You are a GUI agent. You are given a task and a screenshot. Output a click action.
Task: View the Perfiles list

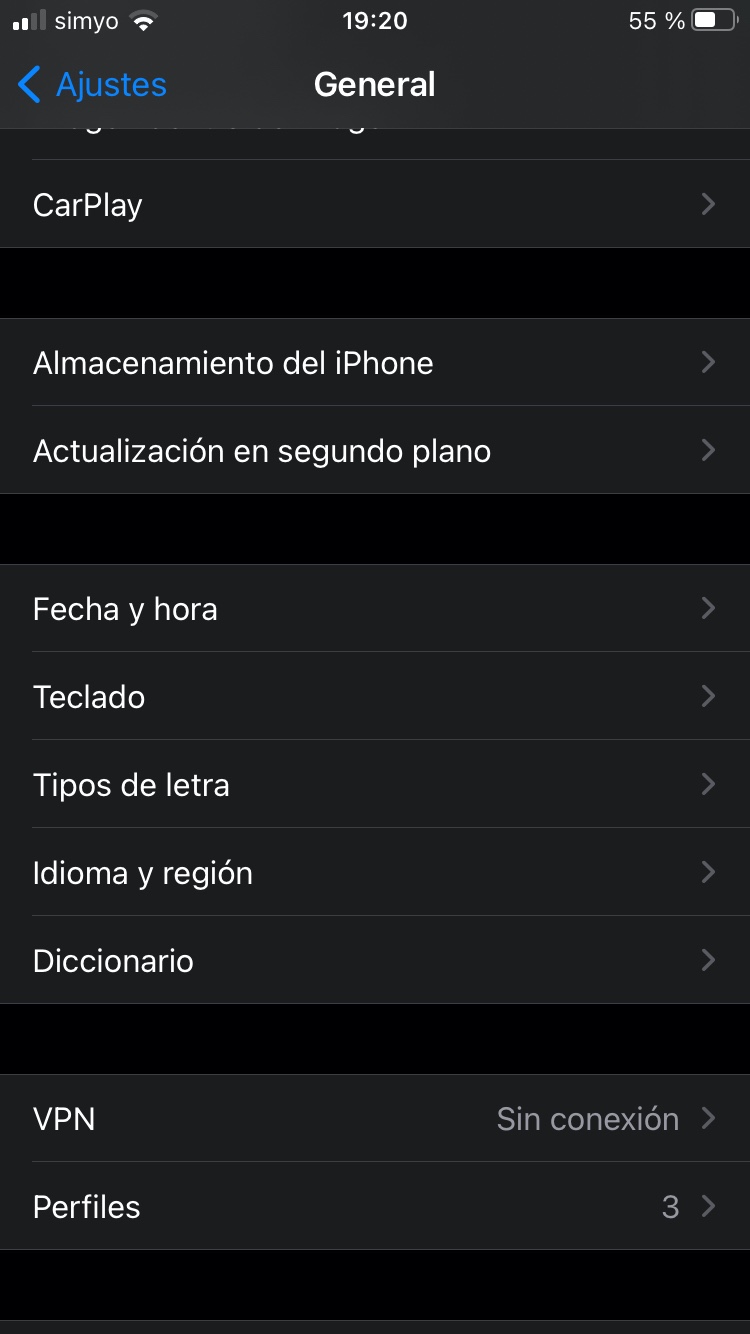(x=375, y=1207)
